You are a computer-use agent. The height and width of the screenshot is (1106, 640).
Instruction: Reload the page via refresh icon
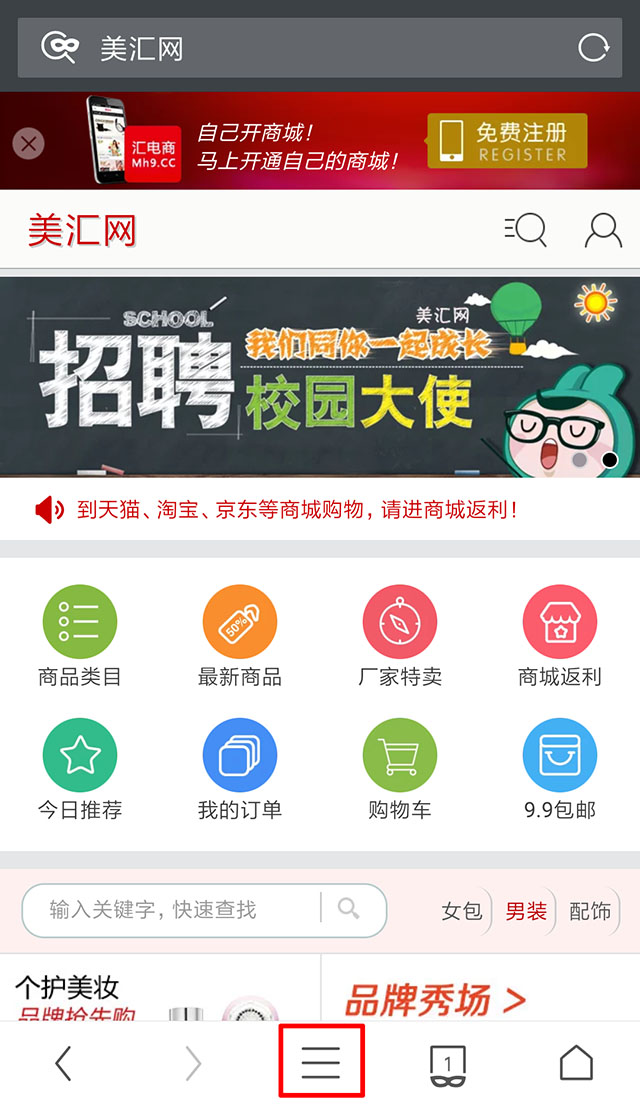pos(593,47)
